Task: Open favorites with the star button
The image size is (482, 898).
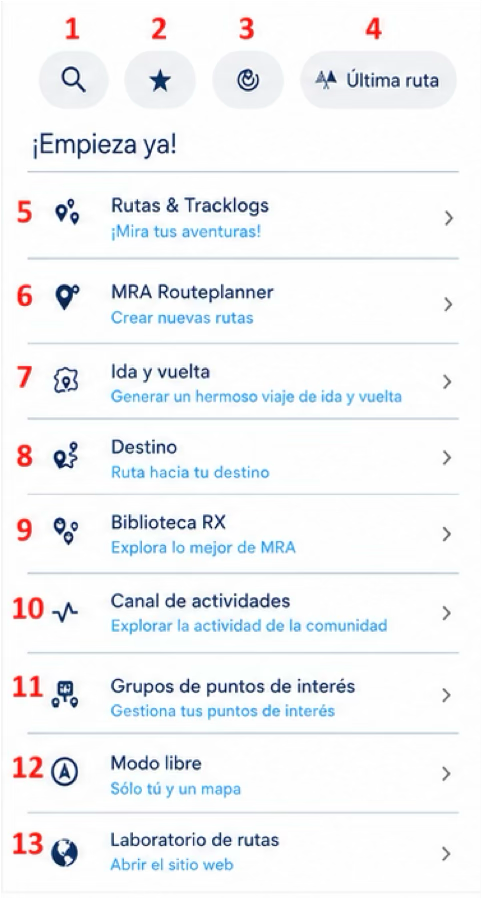Action: [x=160, y=80]
